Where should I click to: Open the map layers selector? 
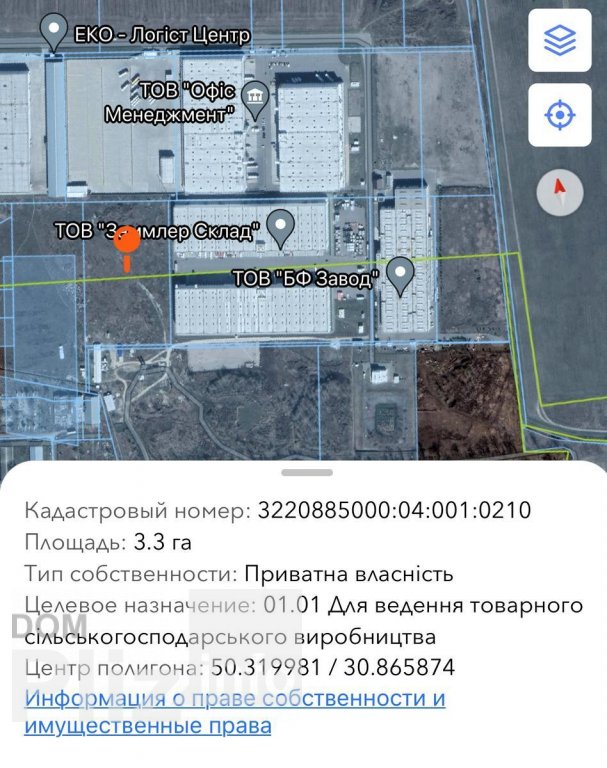click(560, 41)
